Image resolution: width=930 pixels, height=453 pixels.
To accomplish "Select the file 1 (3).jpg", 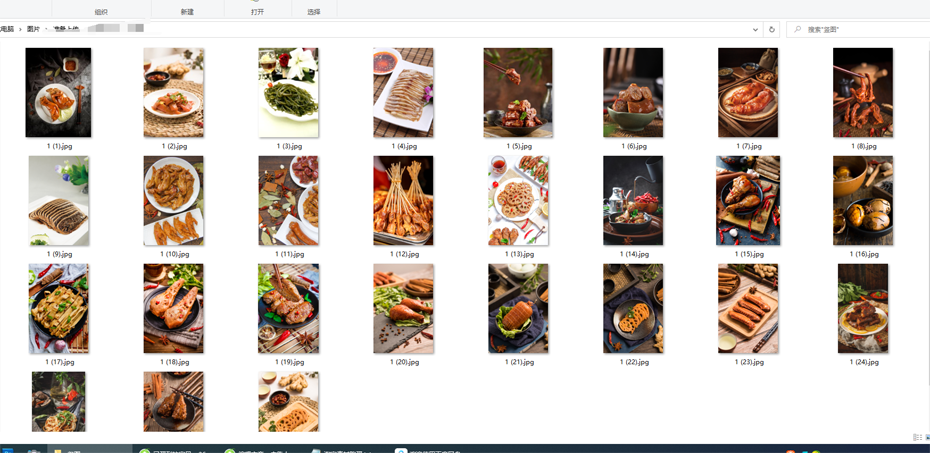I will [288, 93].
